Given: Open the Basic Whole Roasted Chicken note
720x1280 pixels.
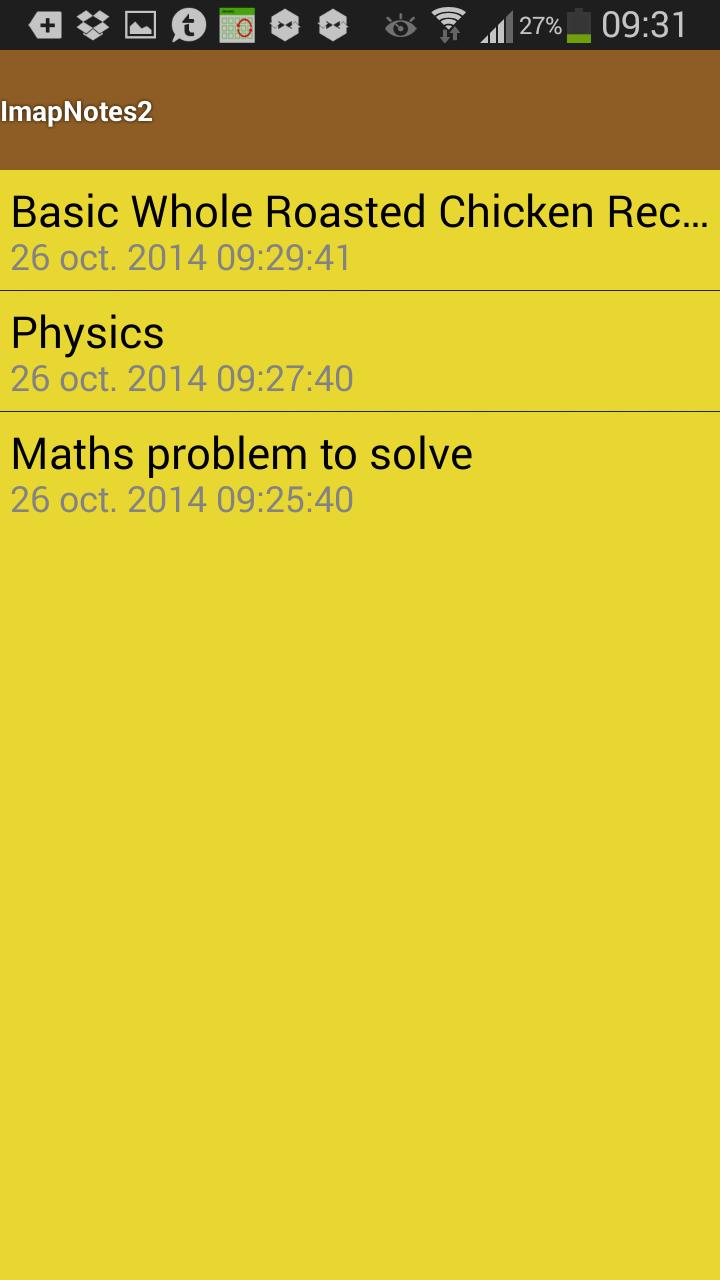Looking at the screenshot, I should pos(360,231).
